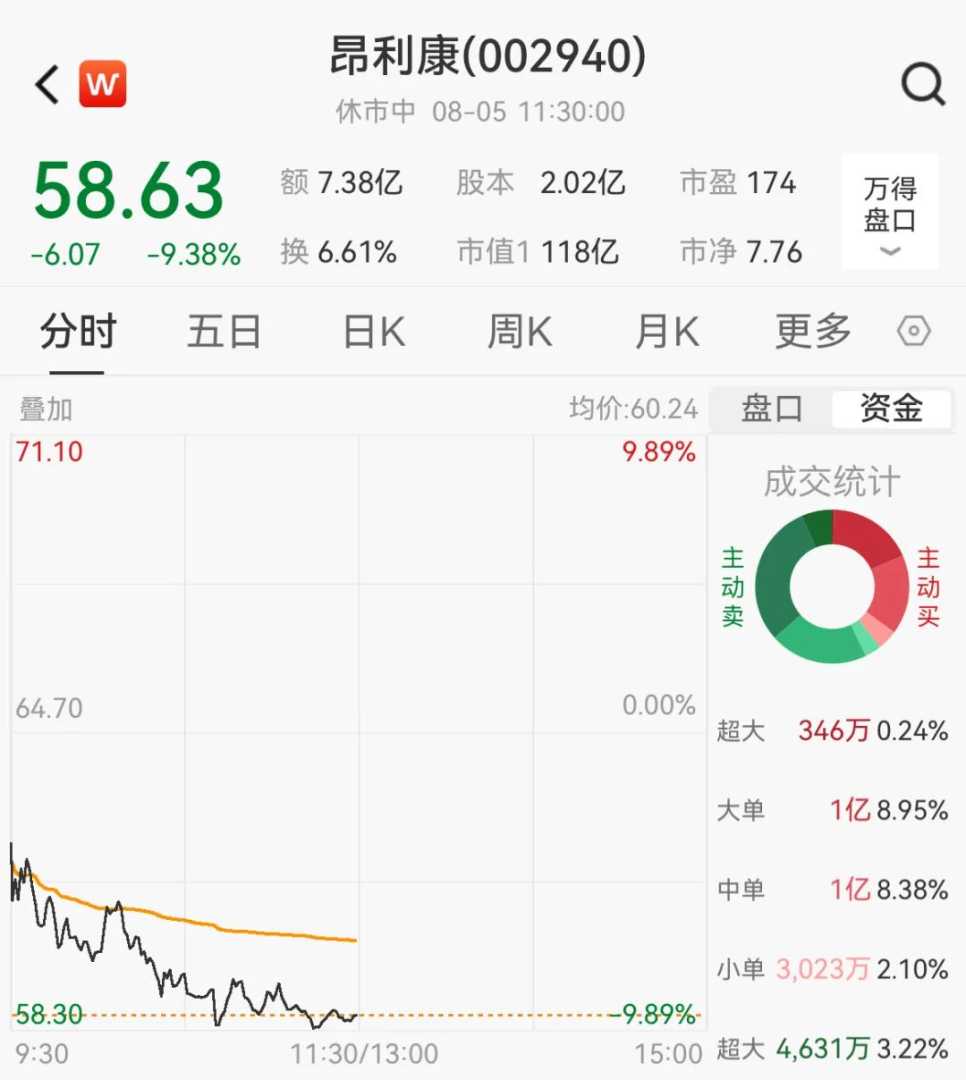Show the 月K chart
The height and width of the screenshot is (1080, 966).
pos(667,332)
